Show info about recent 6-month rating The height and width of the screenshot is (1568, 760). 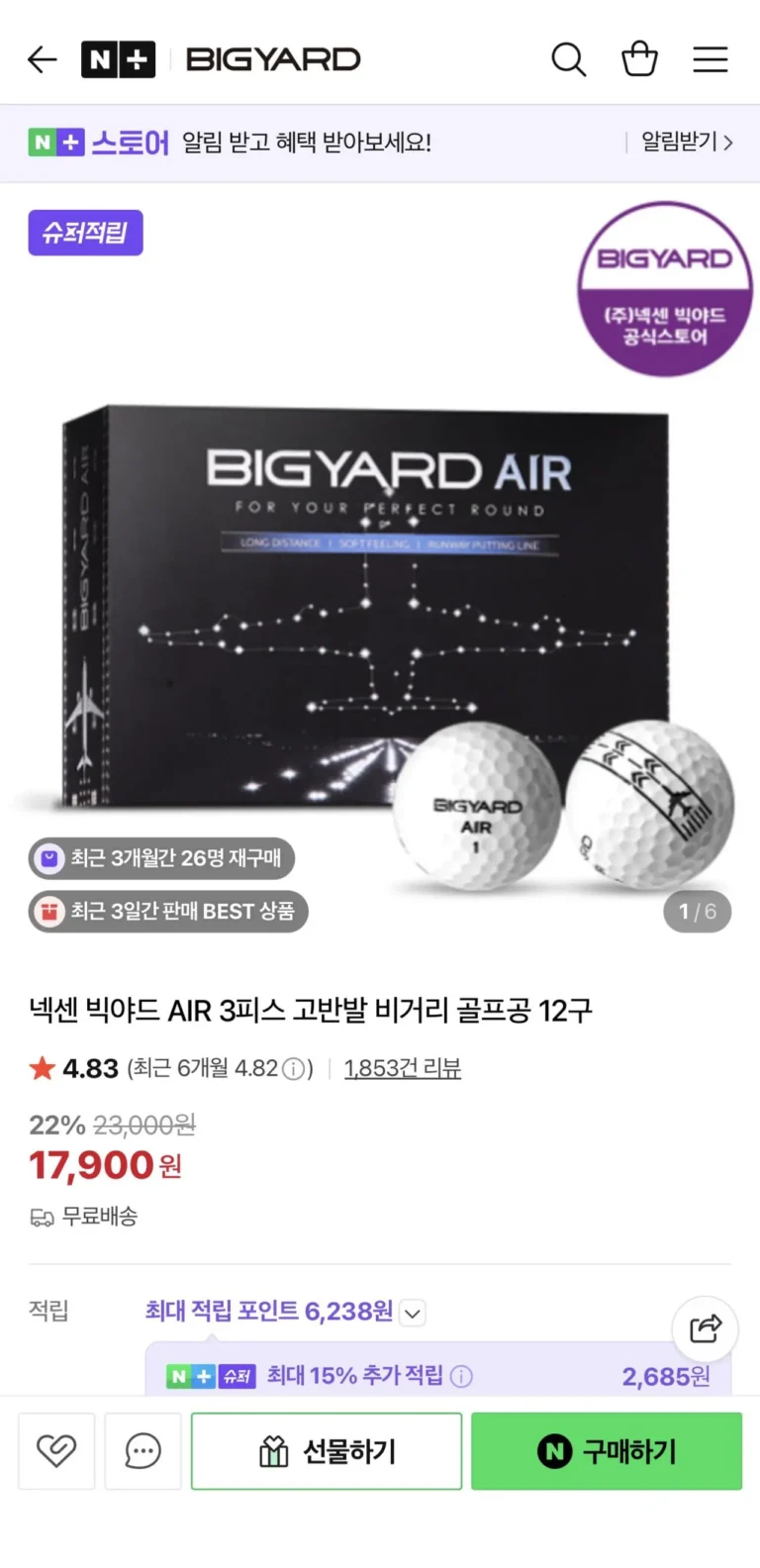(x=293, y=1069)
